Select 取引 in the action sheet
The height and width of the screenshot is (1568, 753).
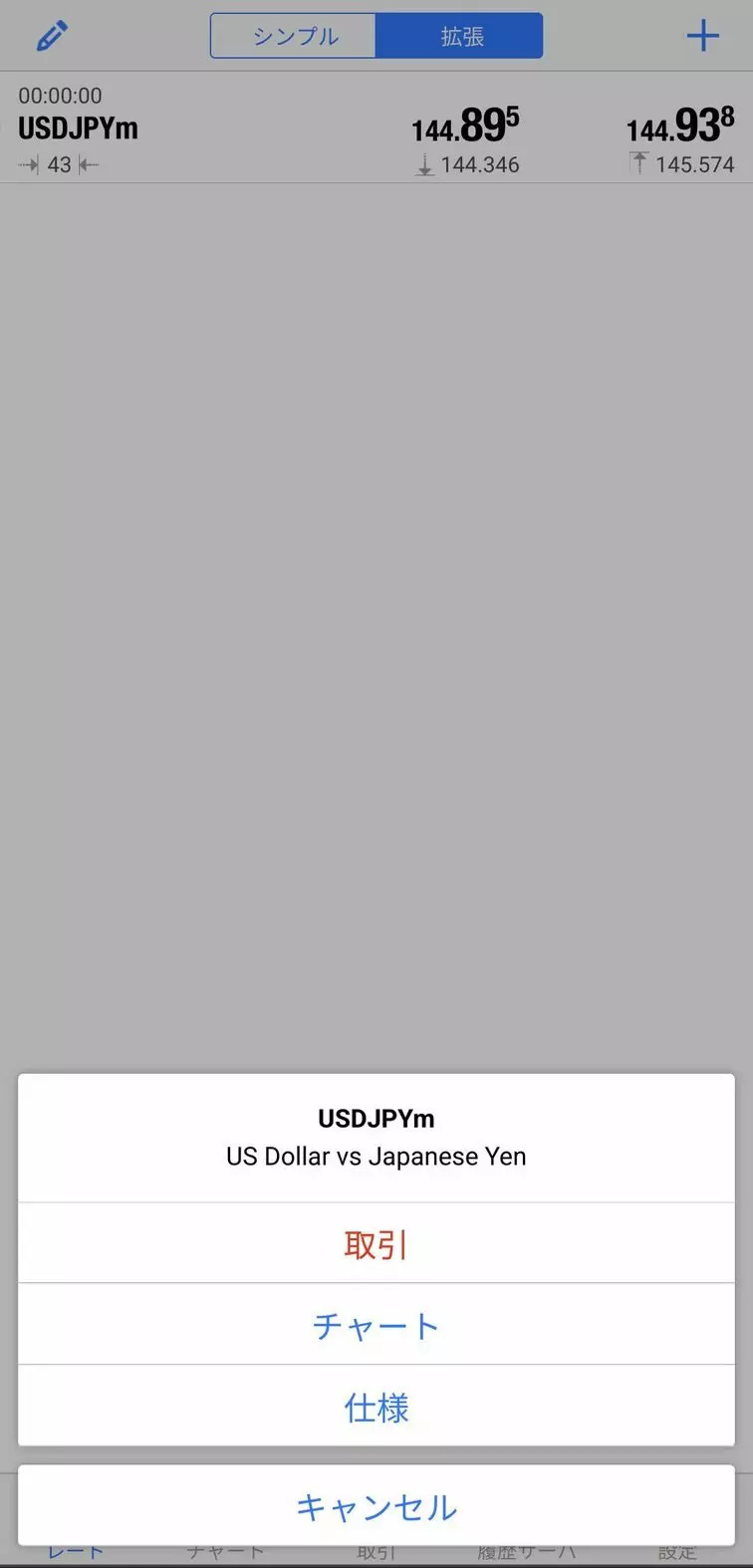click(376, 1243)
